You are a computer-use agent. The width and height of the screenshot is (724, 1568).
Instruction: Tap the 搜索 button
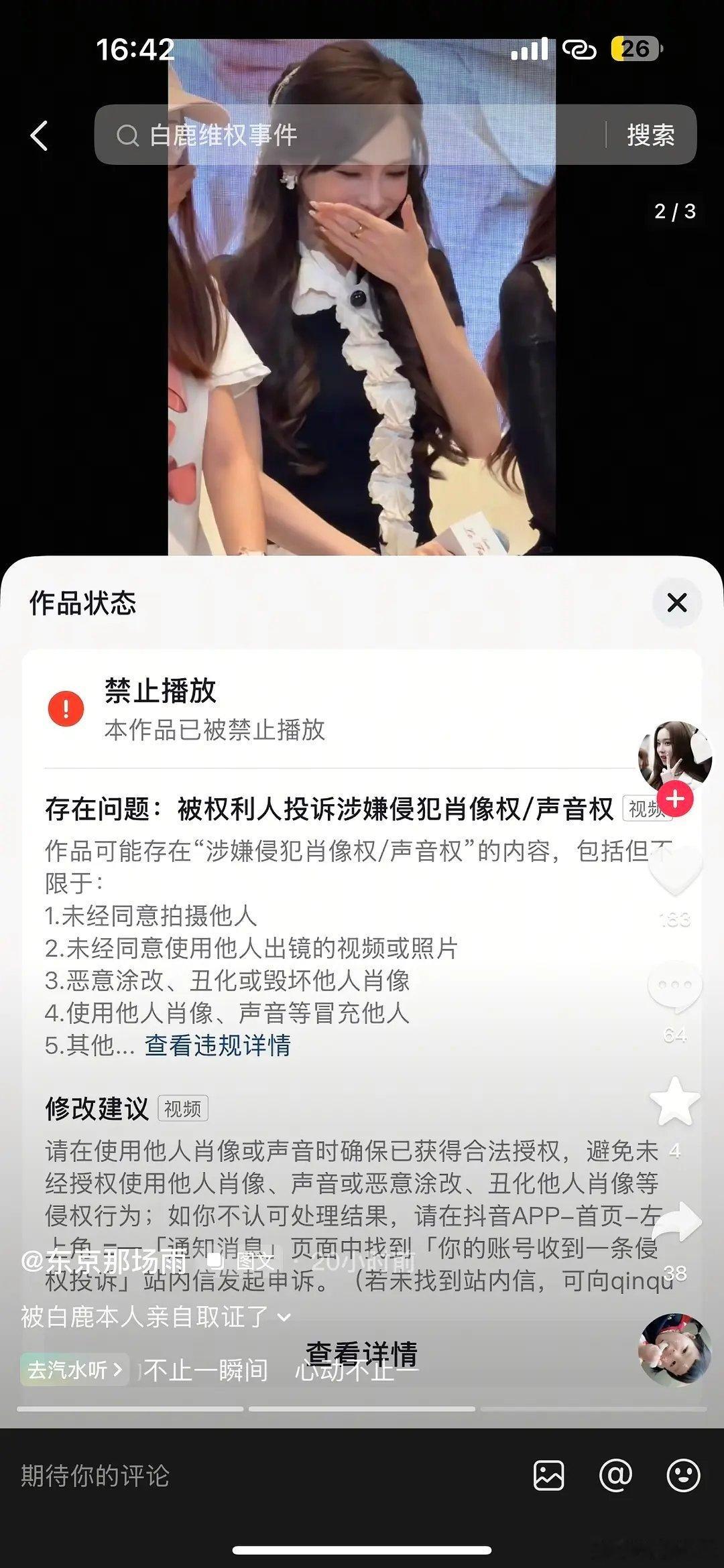[650, 135]
